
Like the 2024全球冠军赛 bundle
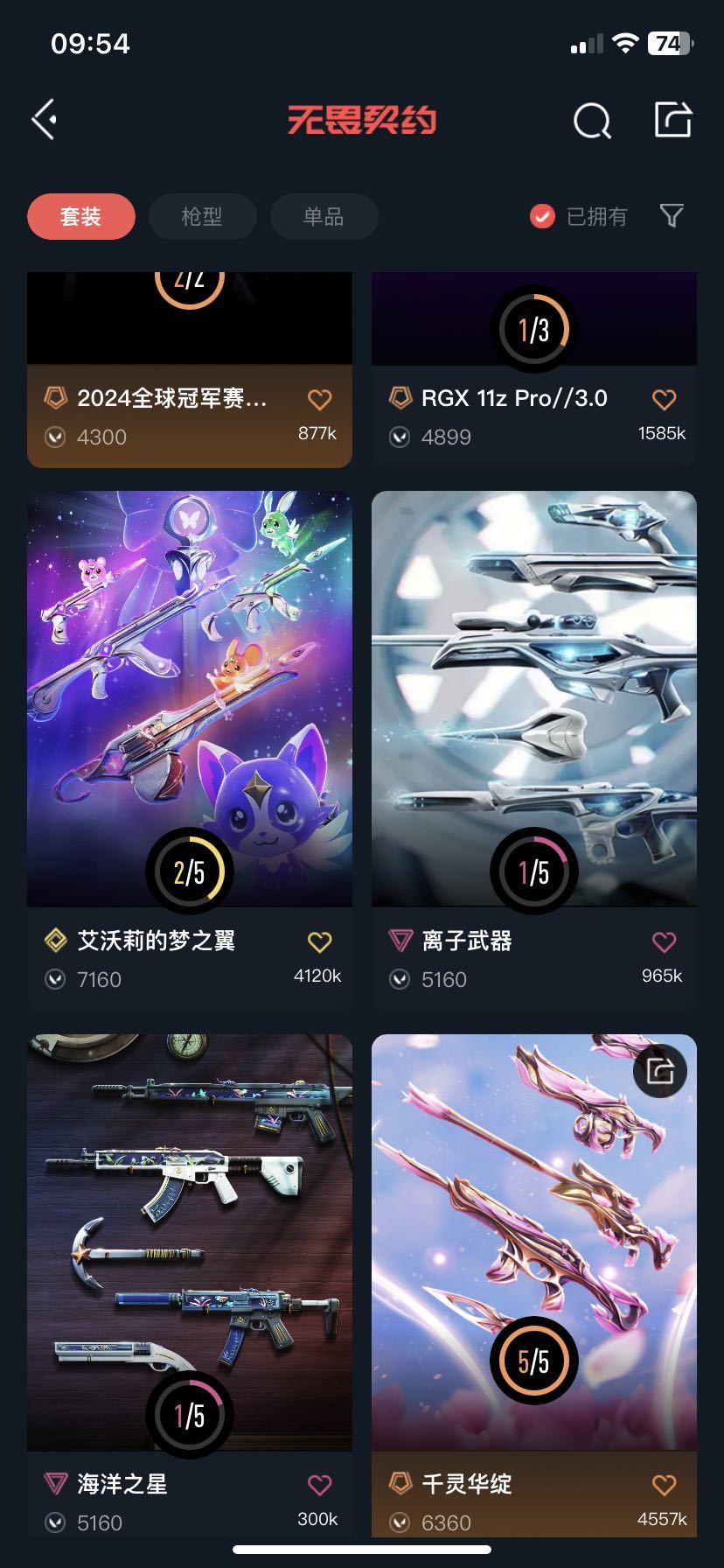[x=320, y=400]
